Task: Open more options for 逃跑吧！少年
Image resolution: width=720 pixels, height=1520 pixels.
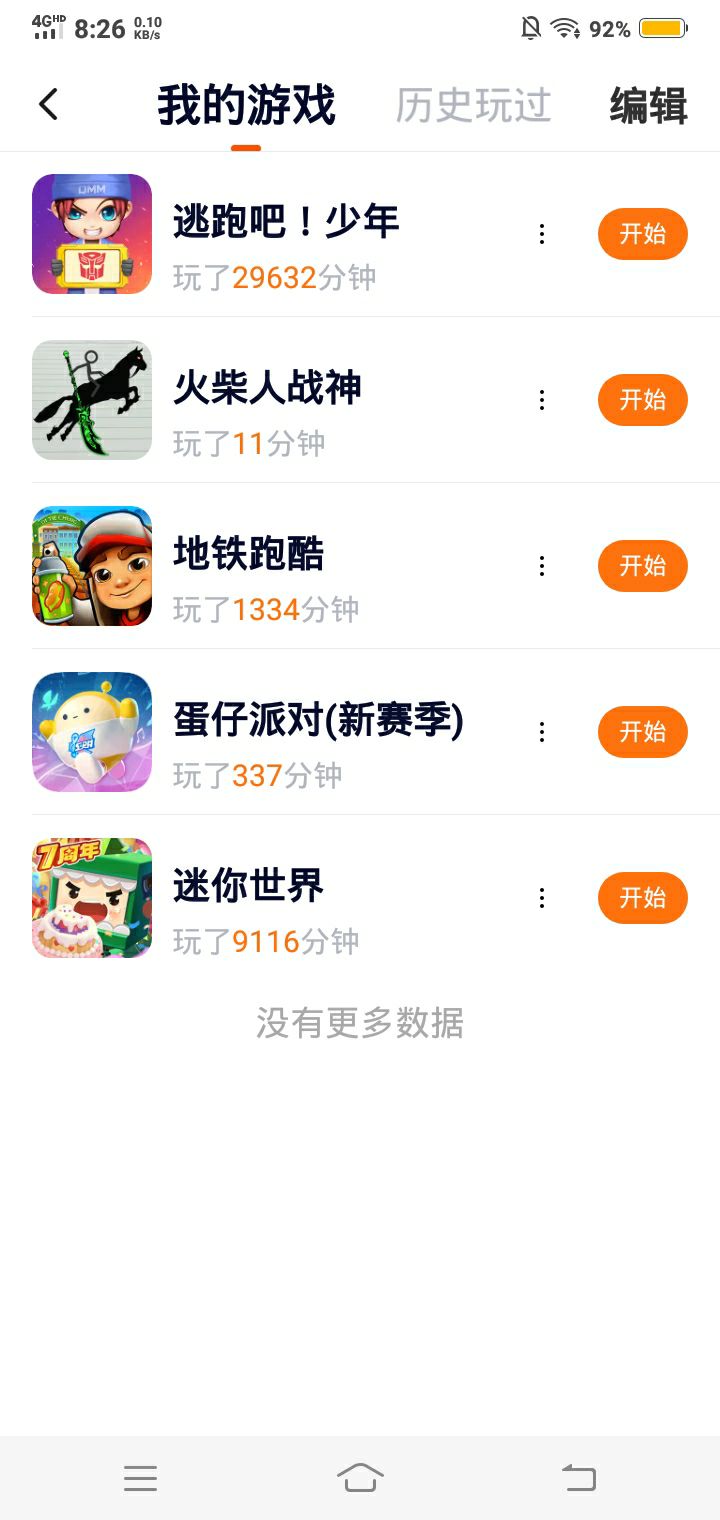Action: (542, 234)
